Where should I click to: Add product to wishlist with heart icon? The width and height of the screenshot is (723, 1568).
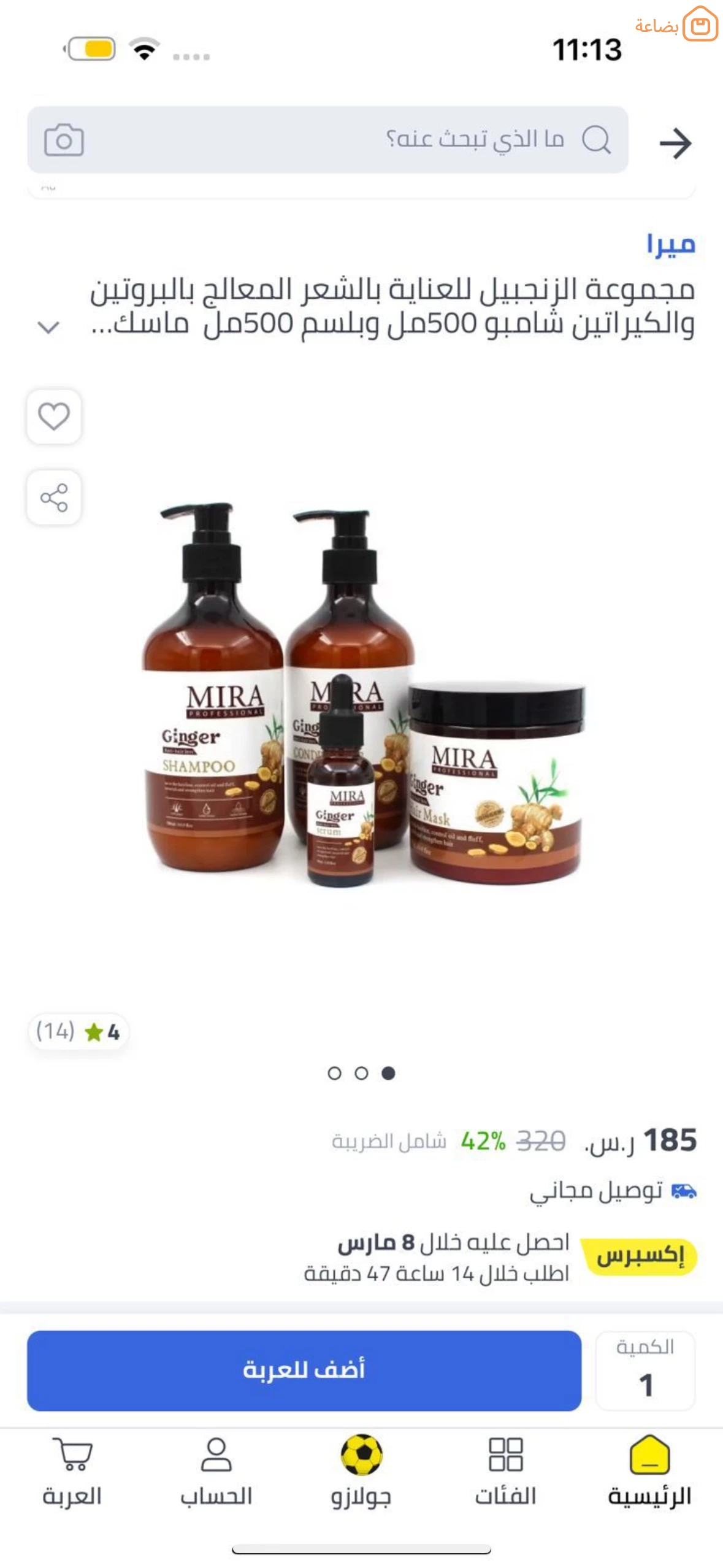54,417
